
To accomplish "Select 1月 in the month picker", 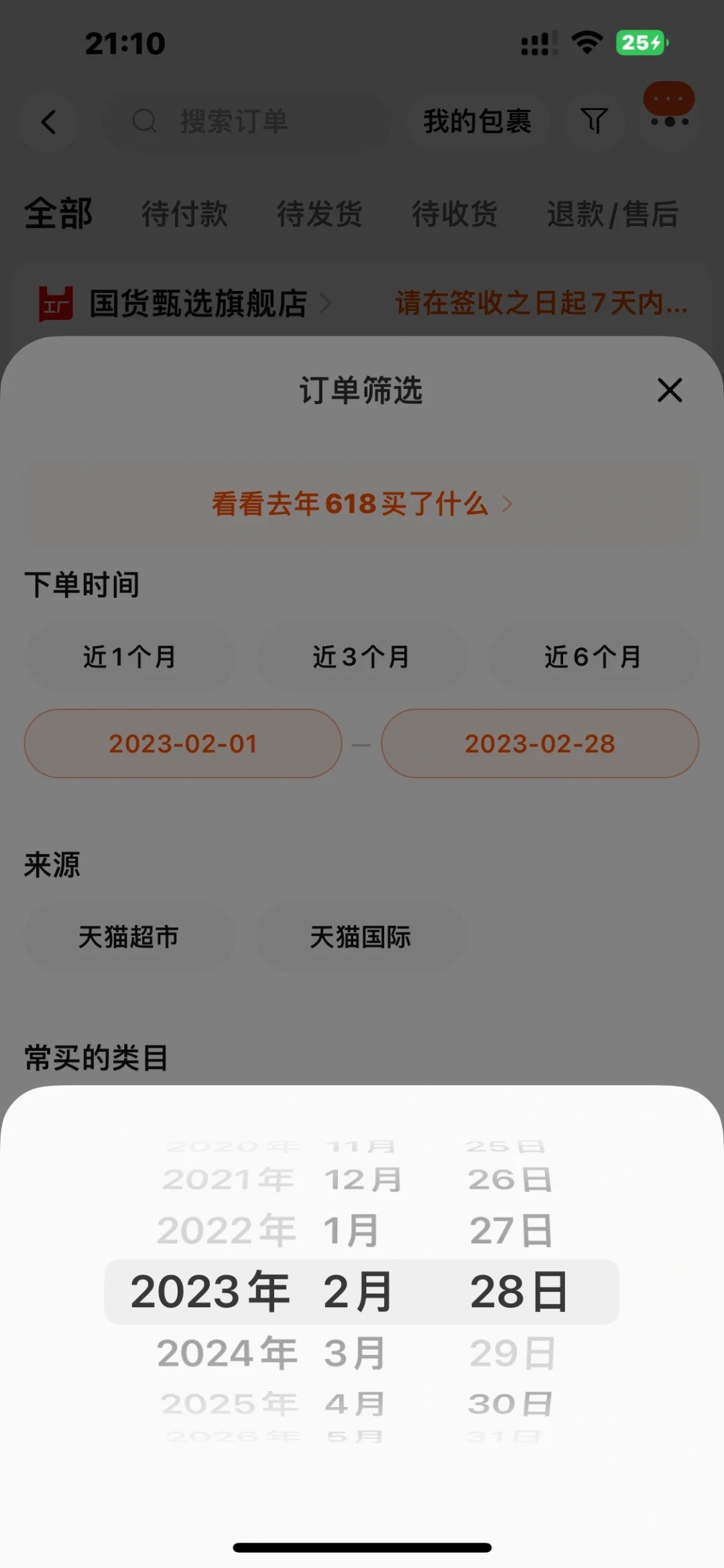I will (351, 1230).
